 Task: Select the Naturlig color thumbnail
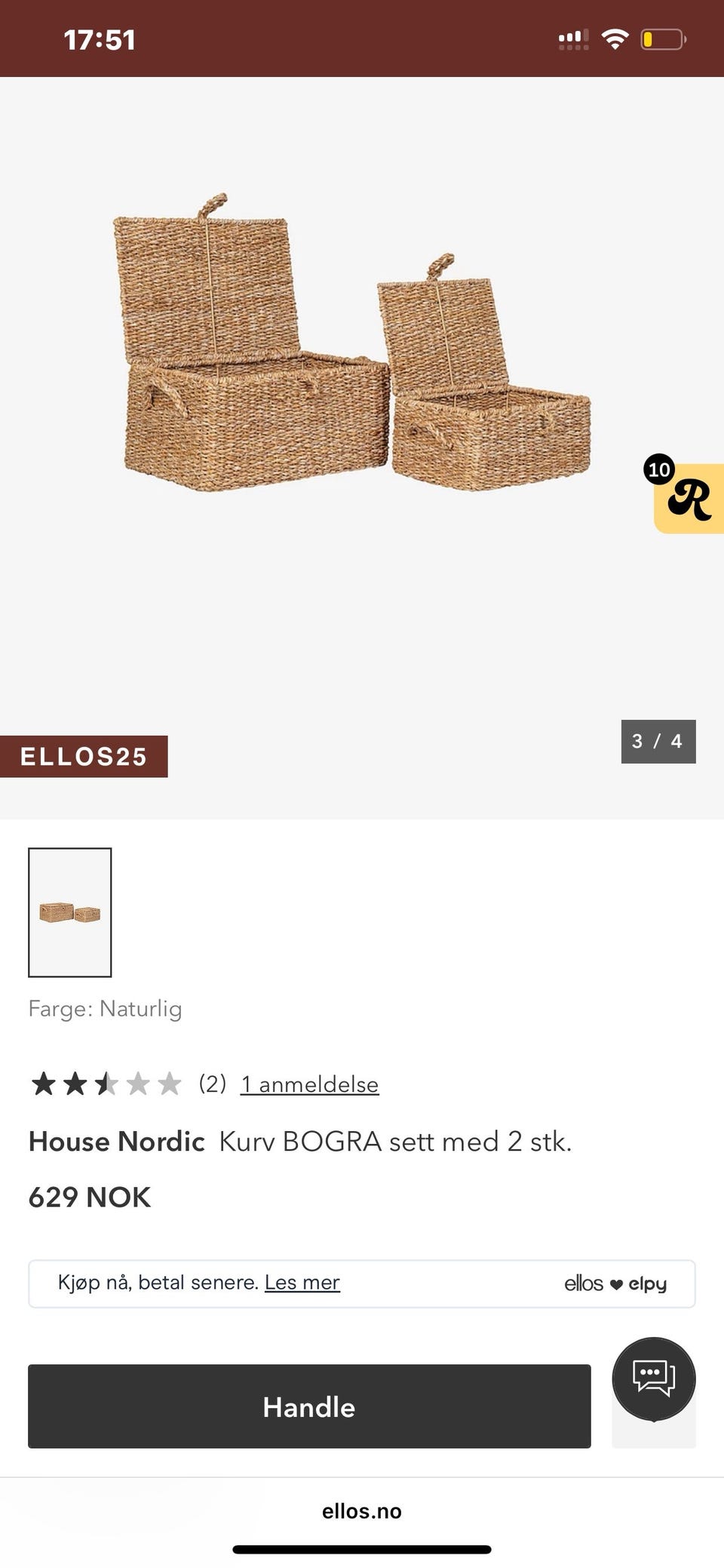pos(70,912)
